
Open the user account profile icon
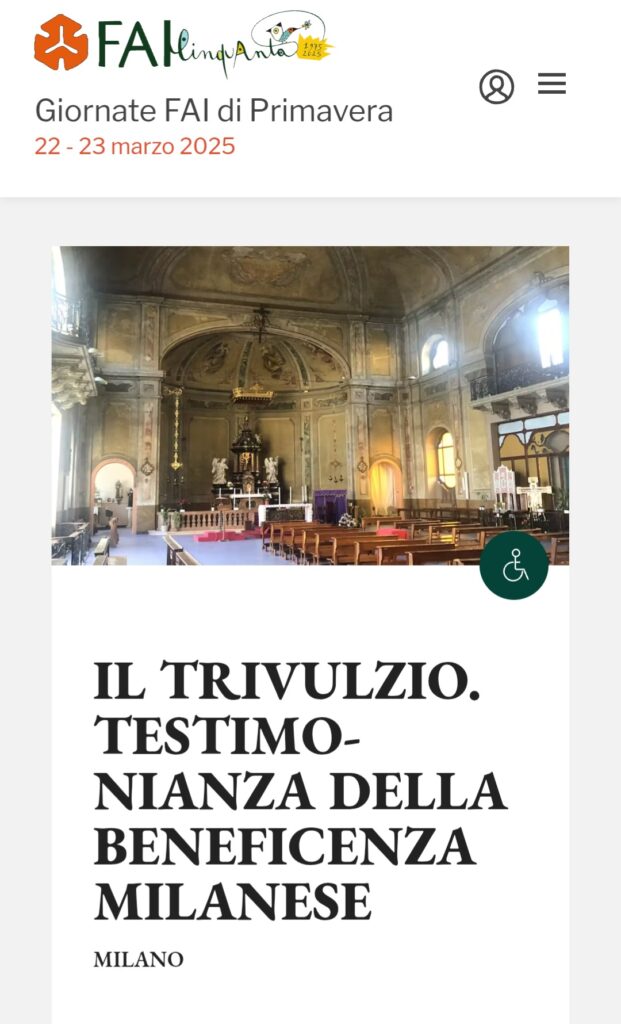coord(496,87)
